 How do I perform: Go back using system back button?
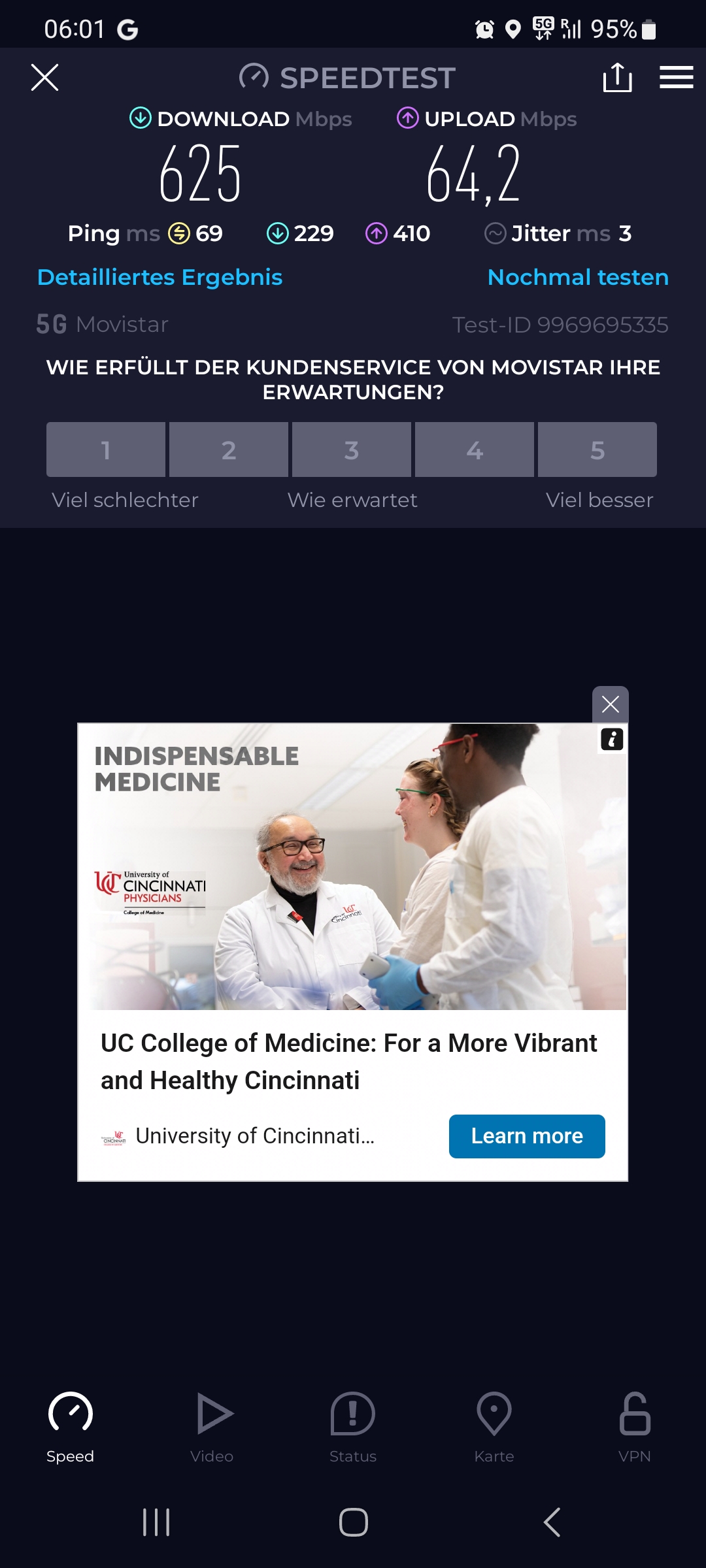point(552,1522)
